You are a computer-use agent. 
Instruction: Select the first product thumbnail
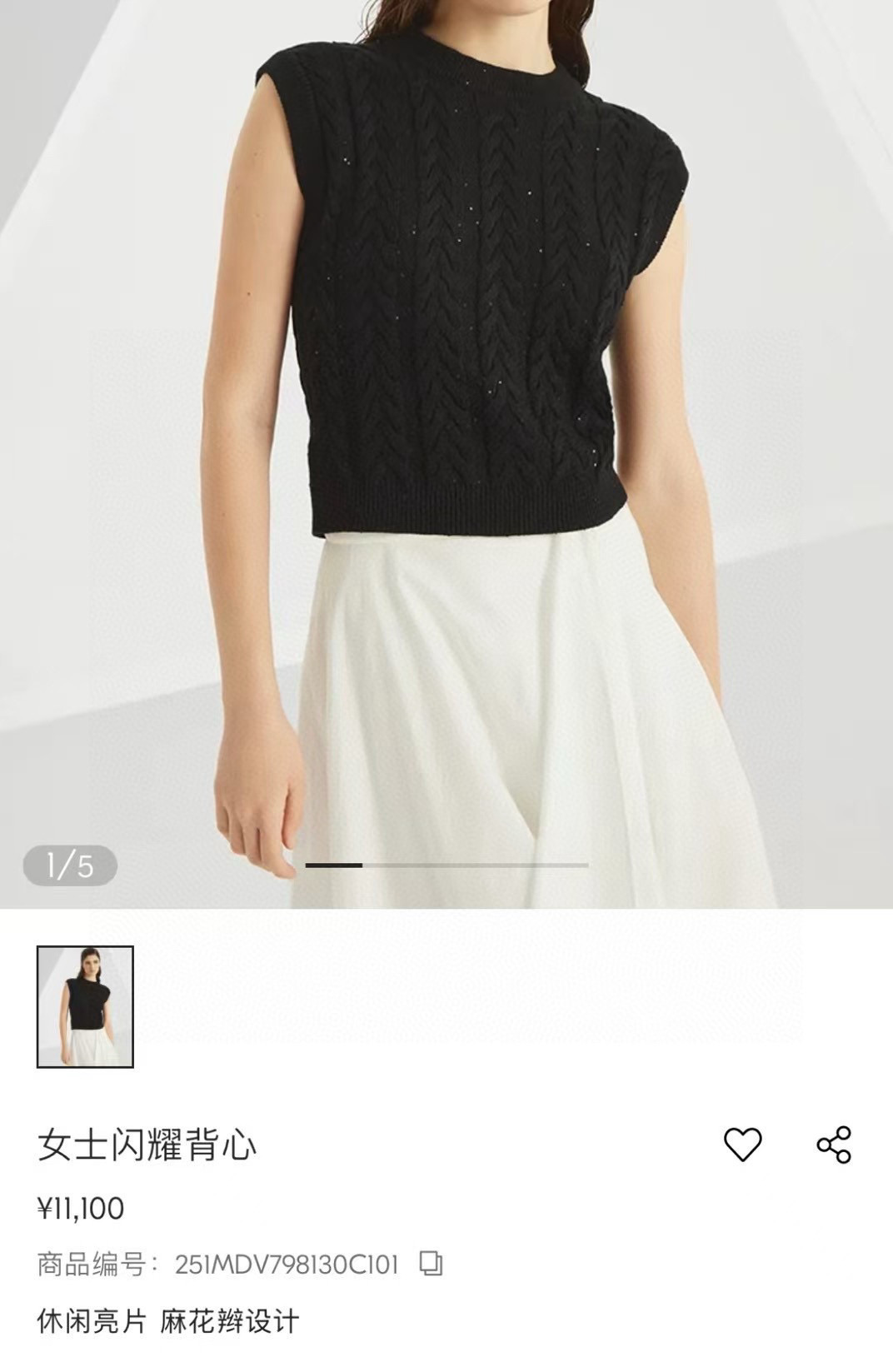pos(85,1006)
